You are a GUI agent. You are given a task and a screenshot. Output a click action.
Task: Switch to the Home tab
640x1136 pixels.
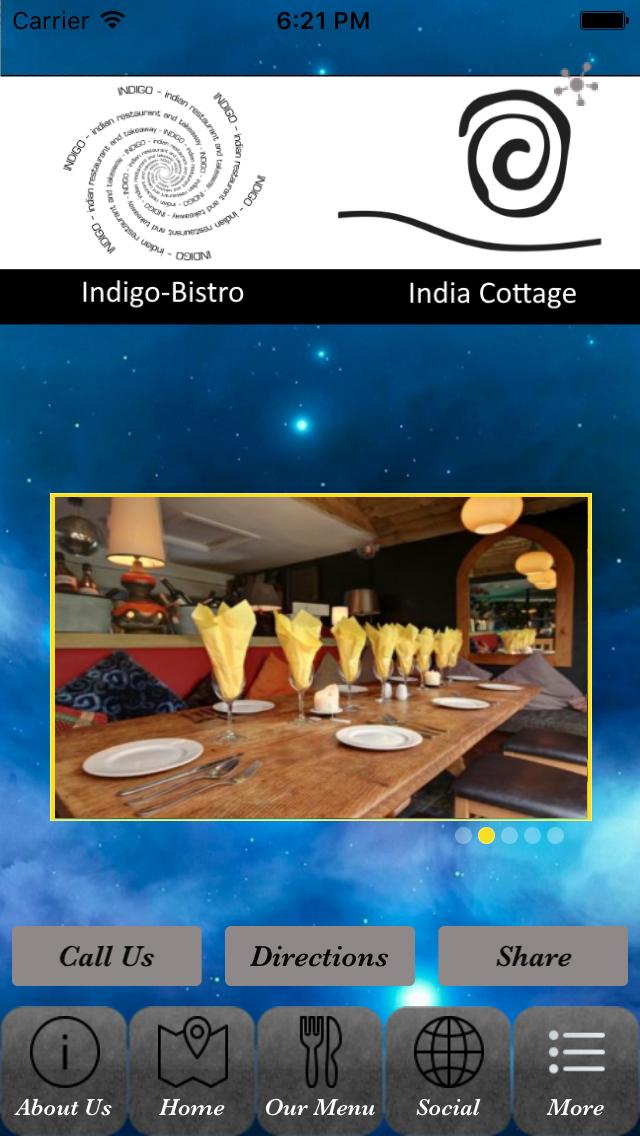pyautogui.click(x=192, y=1070)
